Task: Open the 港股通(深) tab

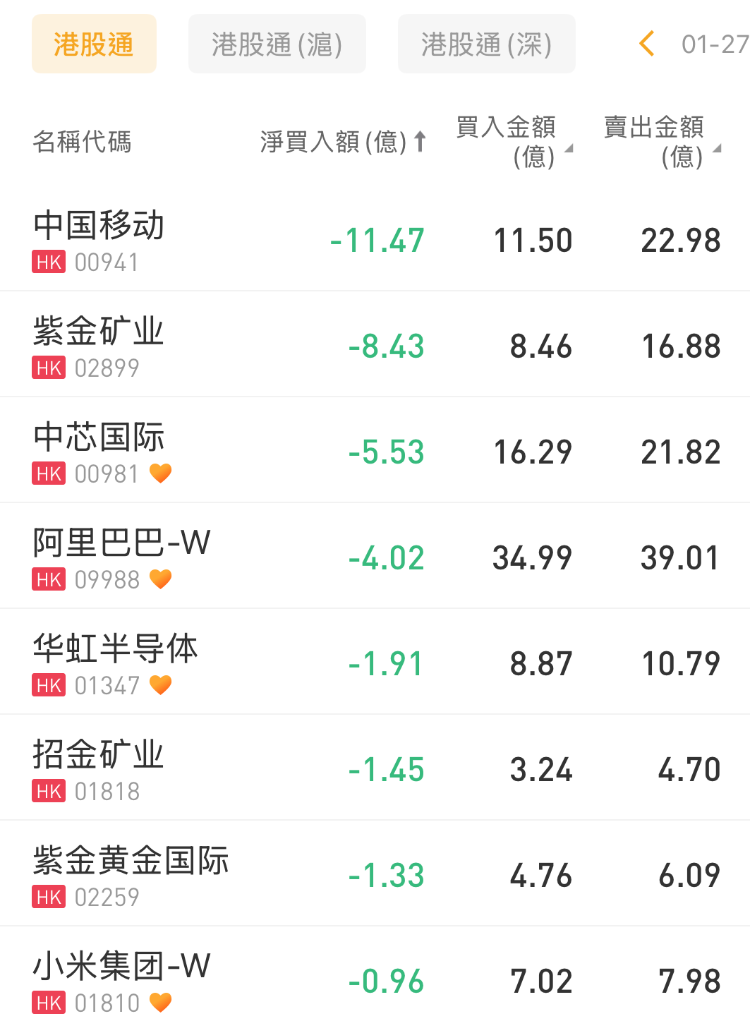Action: [486, 44]
